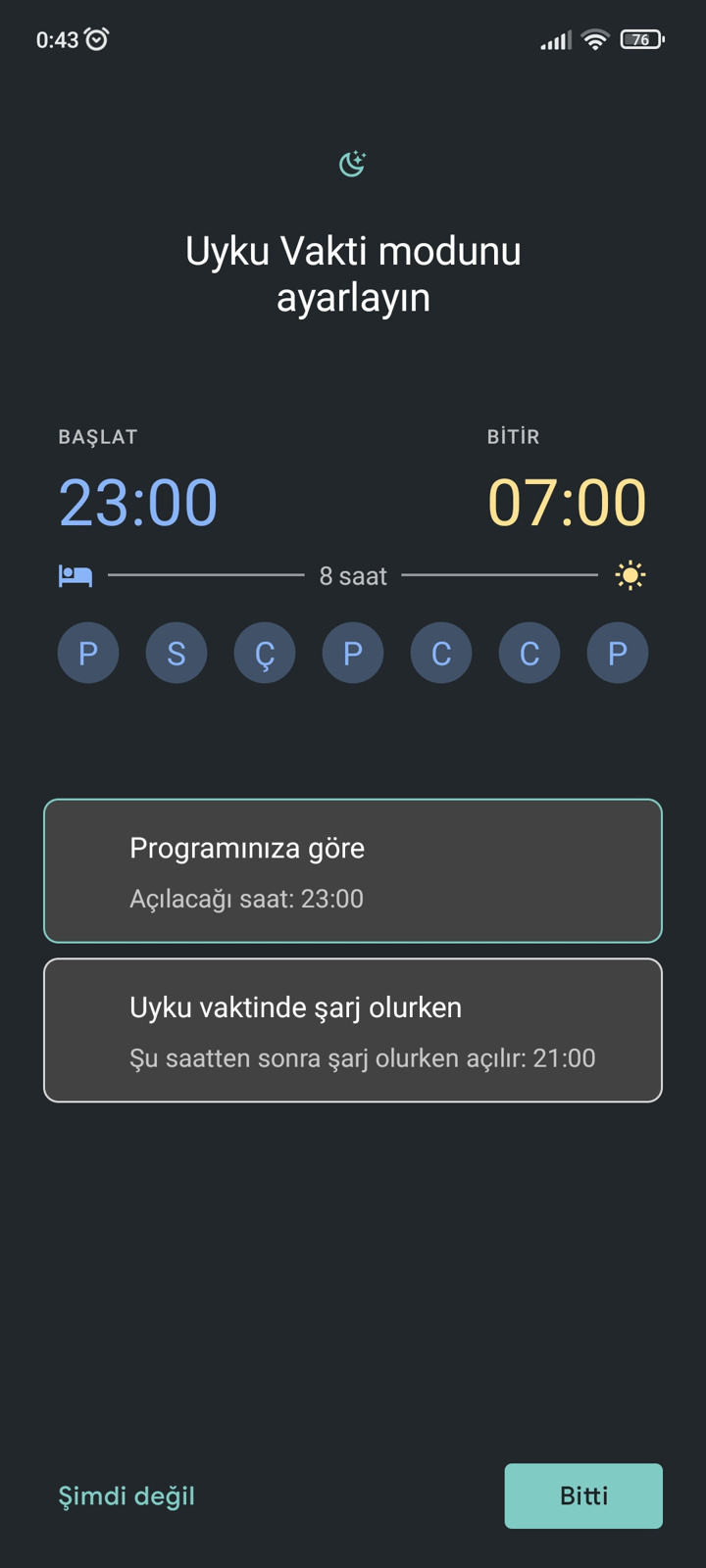
Task: Select the Programınıza göre option
Action: [353, 871]
